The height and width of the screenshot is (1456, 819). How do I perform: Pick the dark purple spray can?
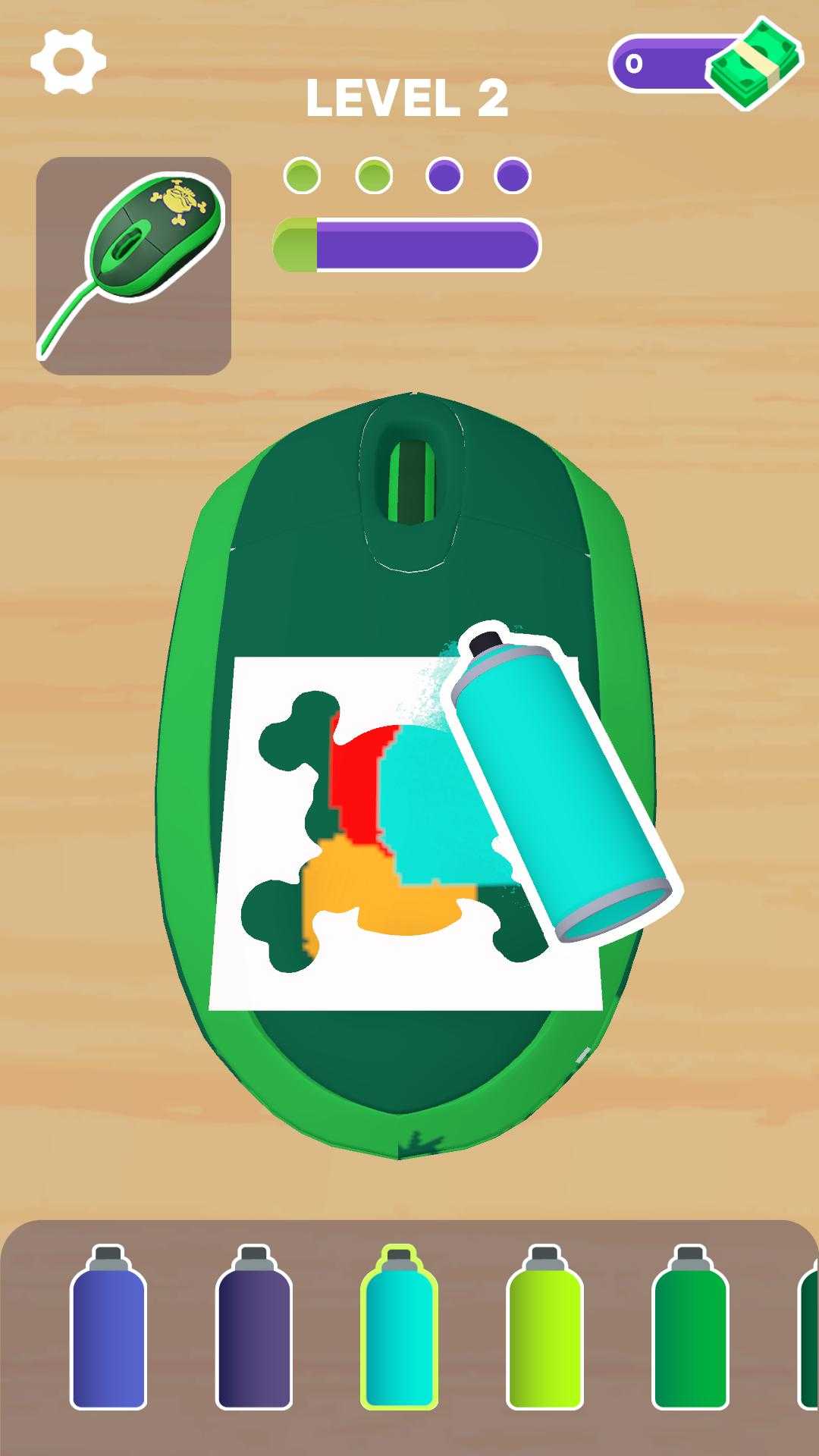[253, 1329]
